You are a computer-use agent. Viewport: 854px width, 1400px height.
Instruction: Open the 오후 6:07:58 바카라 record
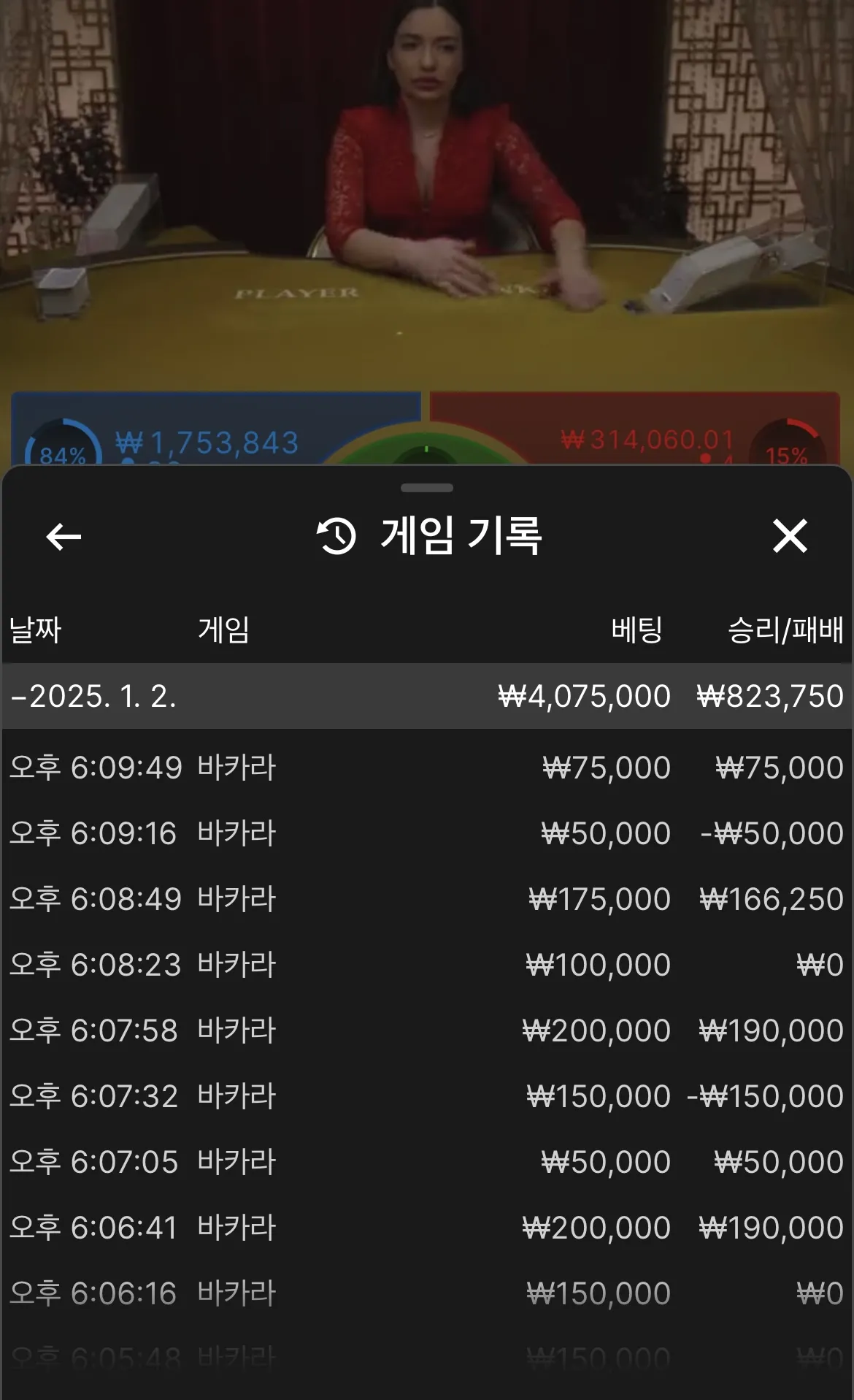(426, 1030)
